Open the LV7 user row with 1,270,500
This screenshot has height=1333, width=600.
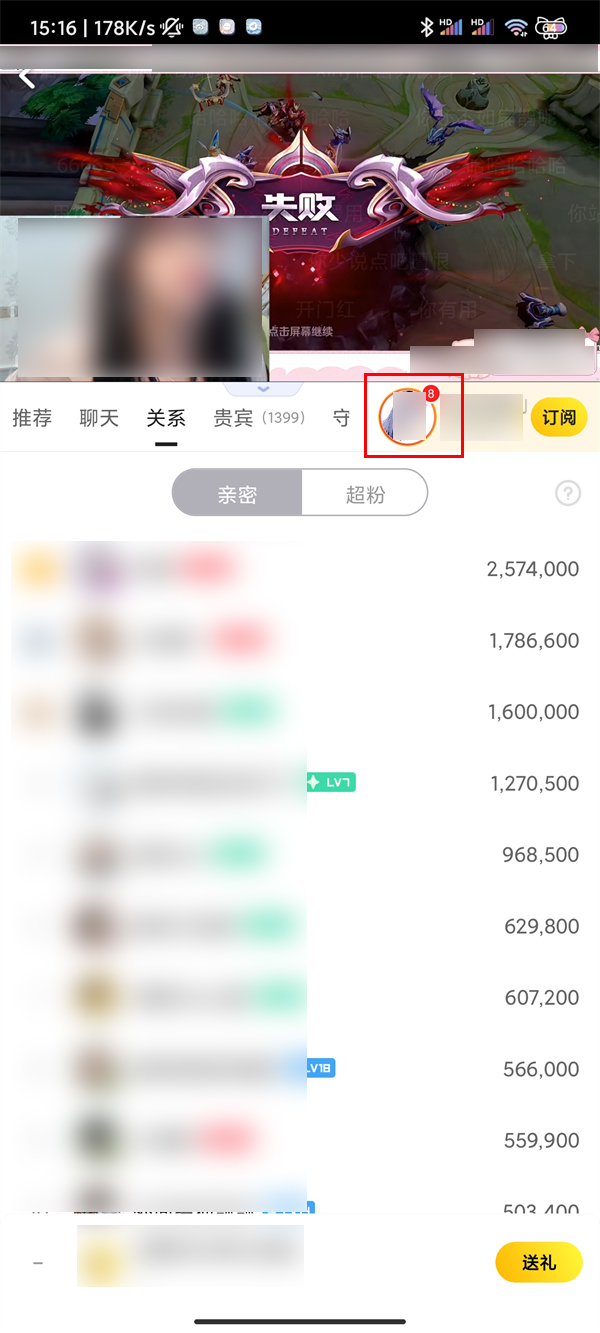tap(300, 783)
